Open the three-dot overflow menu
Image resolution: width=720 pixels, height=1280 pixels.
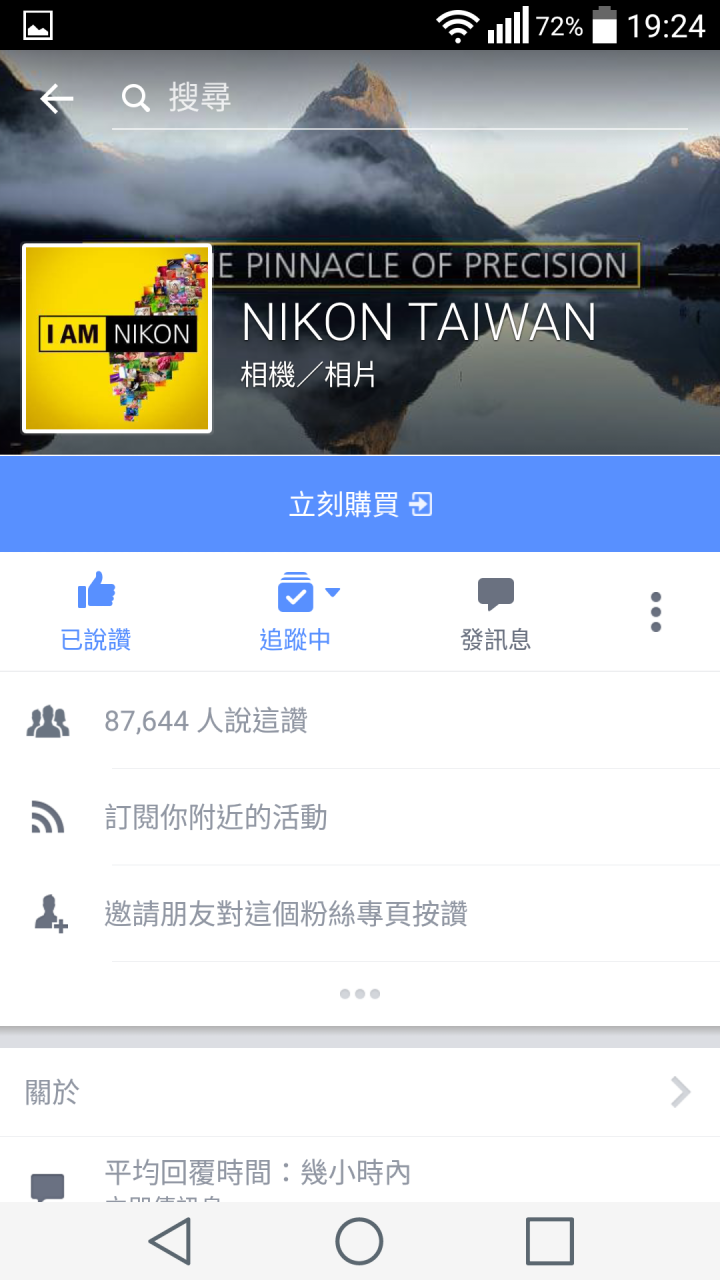coord(655,612)
